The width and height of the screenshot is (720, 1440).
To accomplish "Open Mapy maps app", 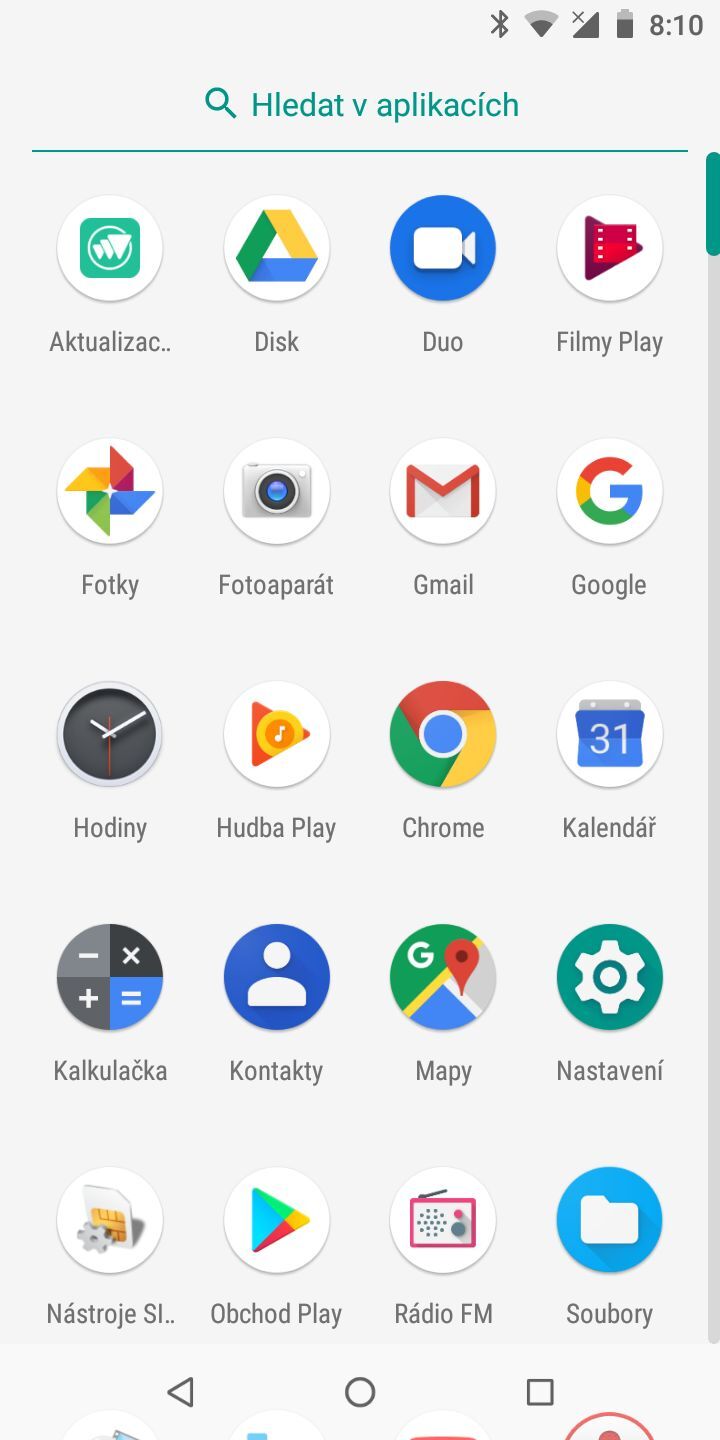I will pos(443,977).
